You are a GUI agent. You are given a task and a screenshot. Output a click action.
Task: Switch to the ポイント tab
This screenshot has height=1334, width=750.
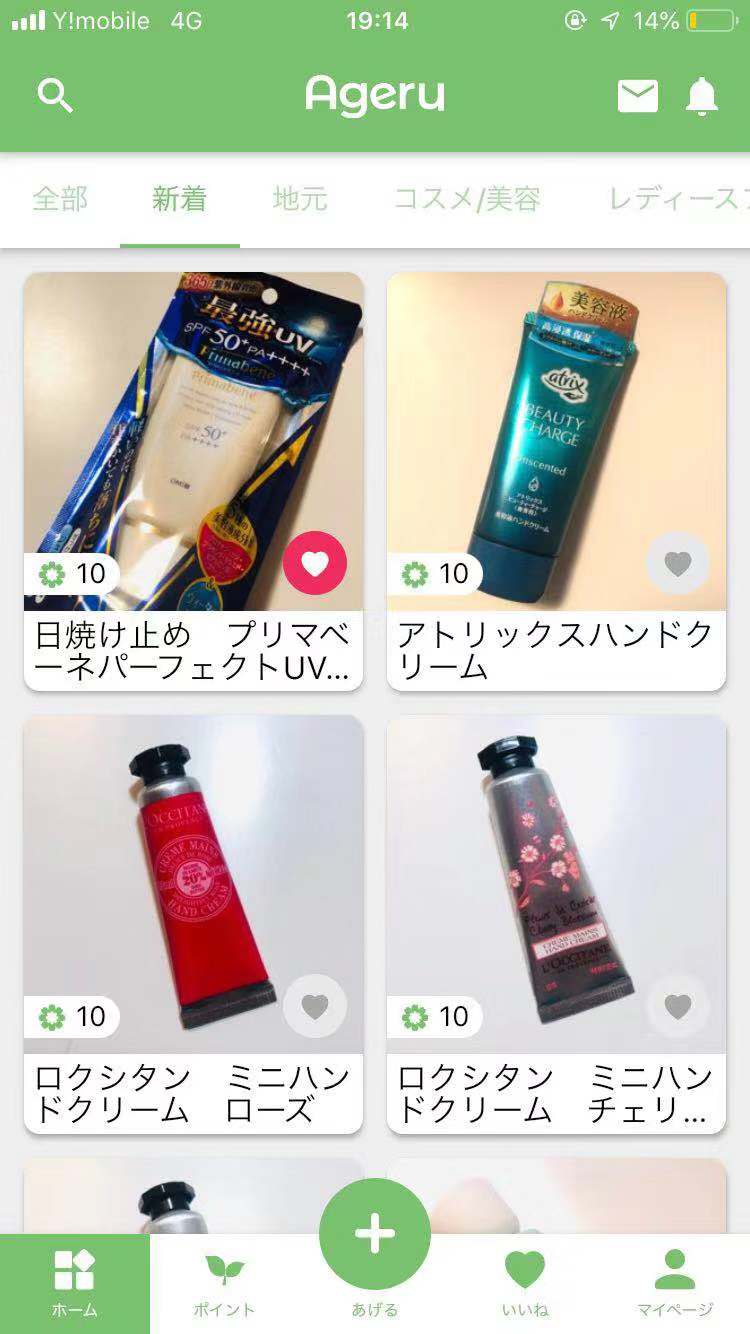225,1284
